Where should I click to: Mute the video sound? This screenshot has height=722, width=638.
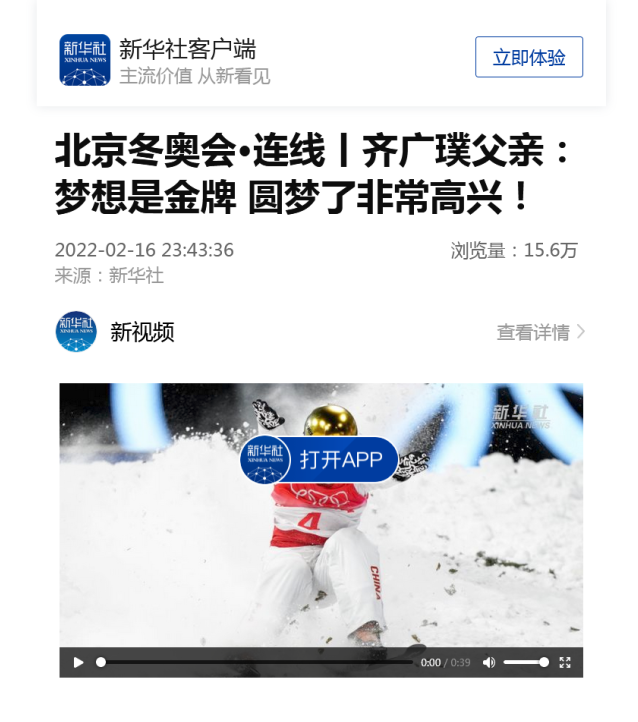click(x=489, y=662)
